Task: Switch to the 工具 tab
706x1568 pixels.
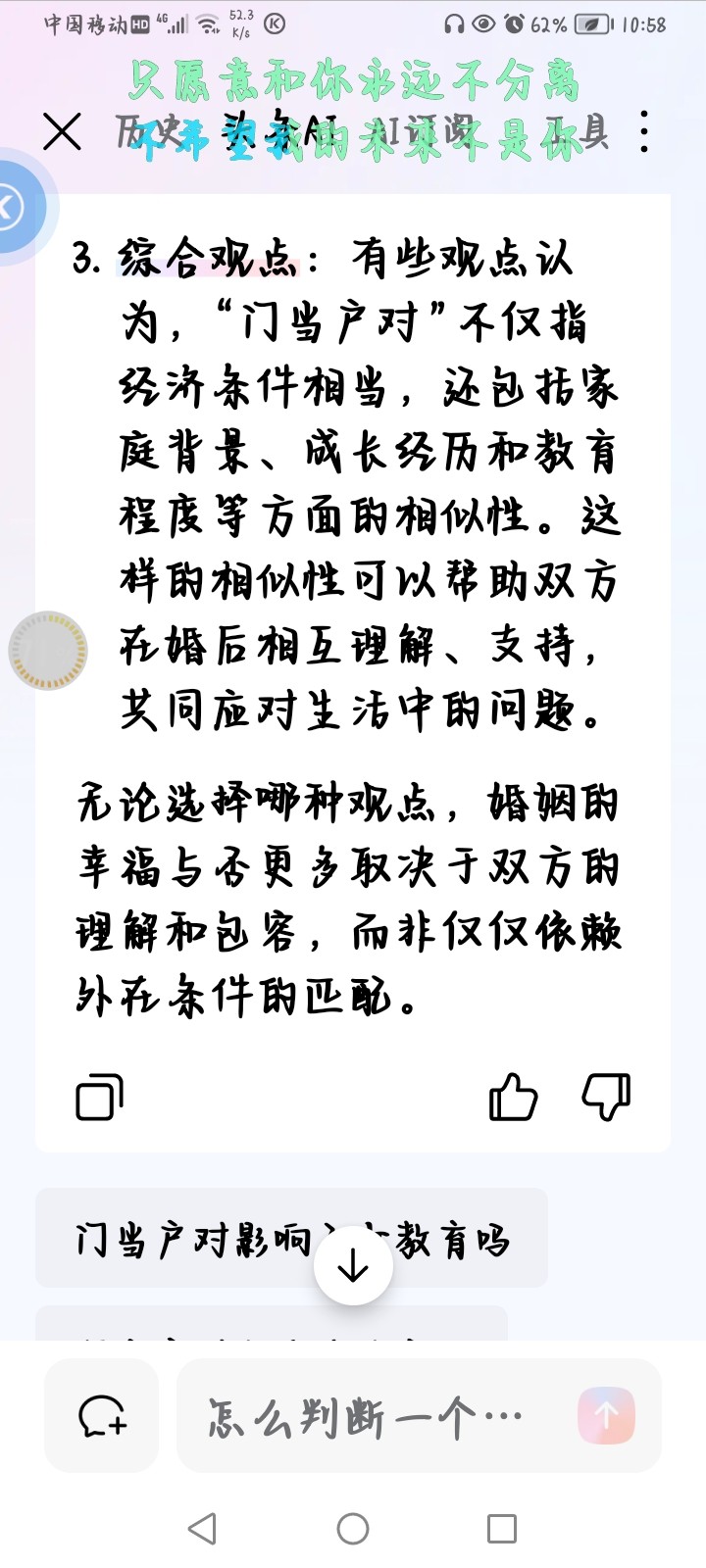Action: pyautogui.click(x=578, y=131)
